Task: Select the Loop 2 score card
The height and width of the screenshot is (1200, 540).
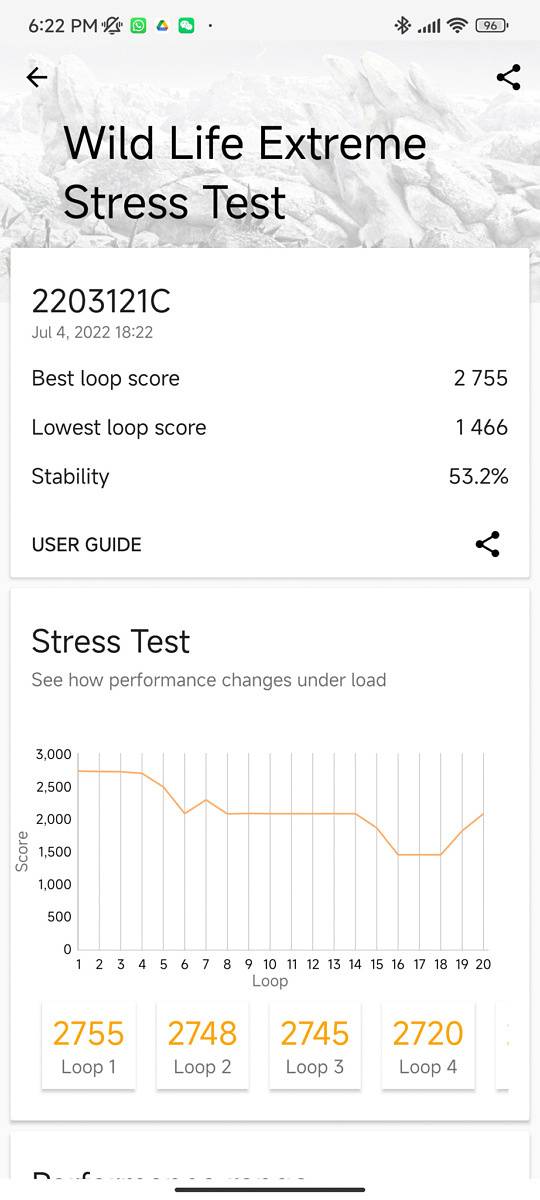Action: (202, 1046)
